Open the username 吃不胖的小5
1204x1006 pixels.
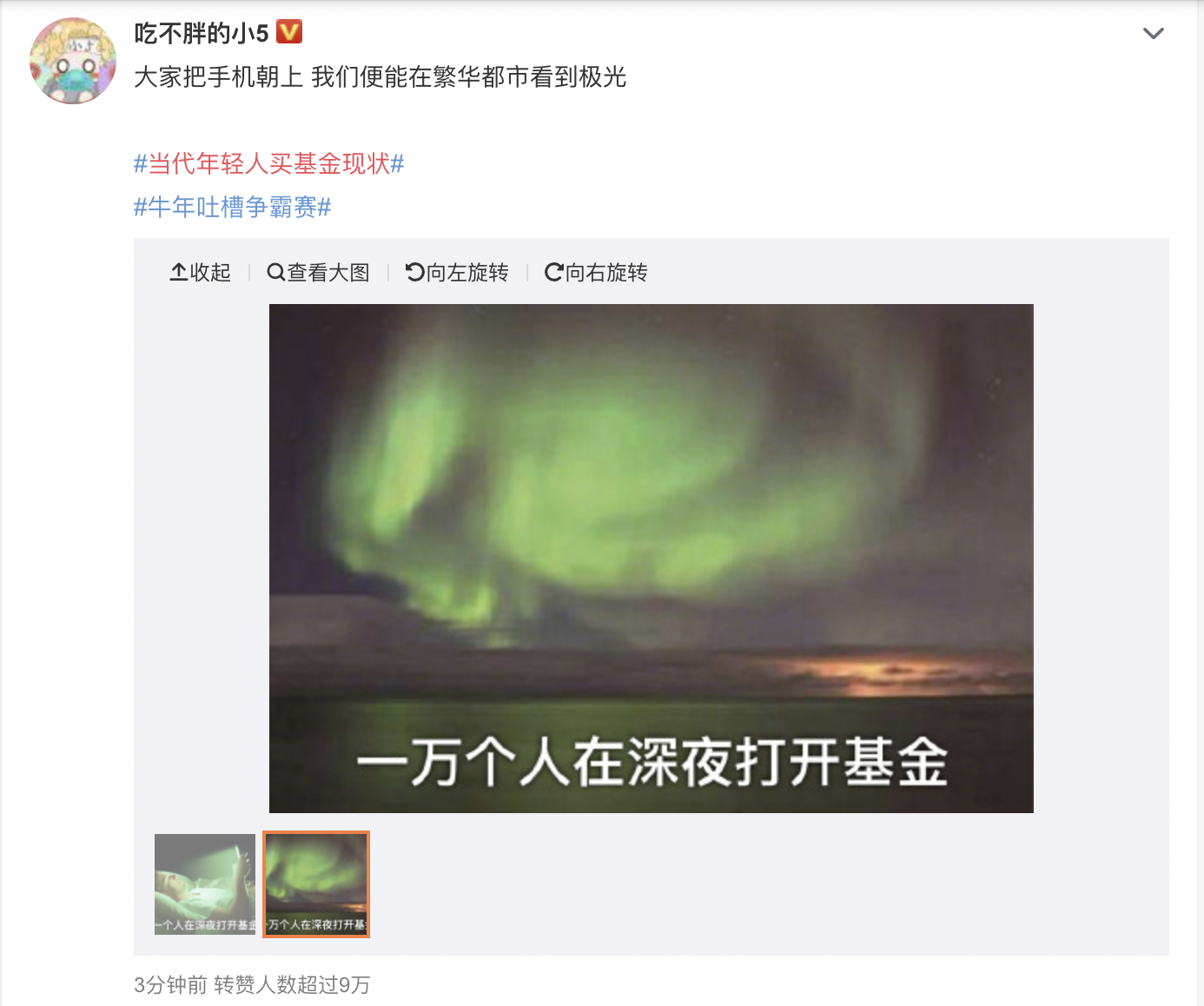[202, 33]
